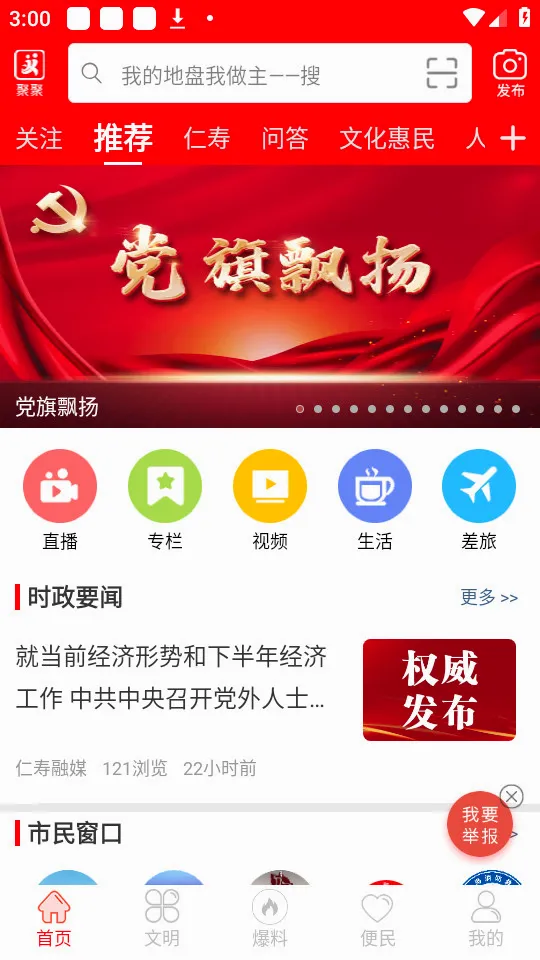This screenshot has width=540, height=960.
Task: Open the 直播 shortcut
Action: click(60, 500)
